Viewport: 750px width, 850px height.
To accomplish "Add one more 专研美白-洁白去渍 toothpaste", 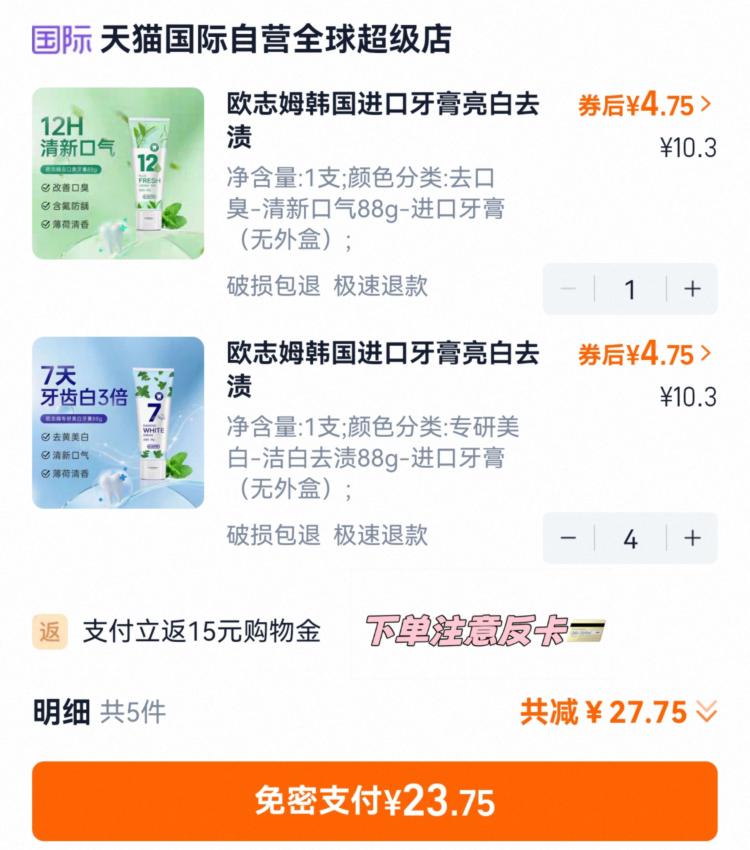I will (692, 538).
